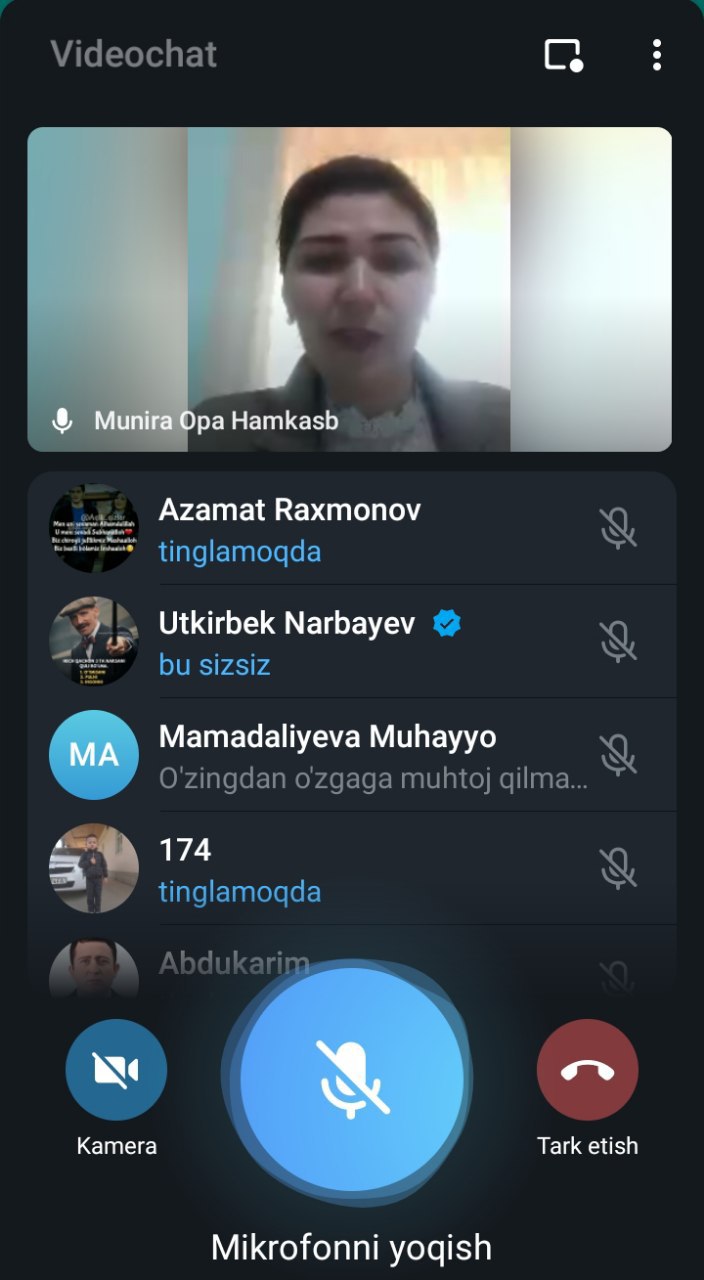Leave the call with Tark etish
Screen dimensions: 704x1280
coord(587,1070)
